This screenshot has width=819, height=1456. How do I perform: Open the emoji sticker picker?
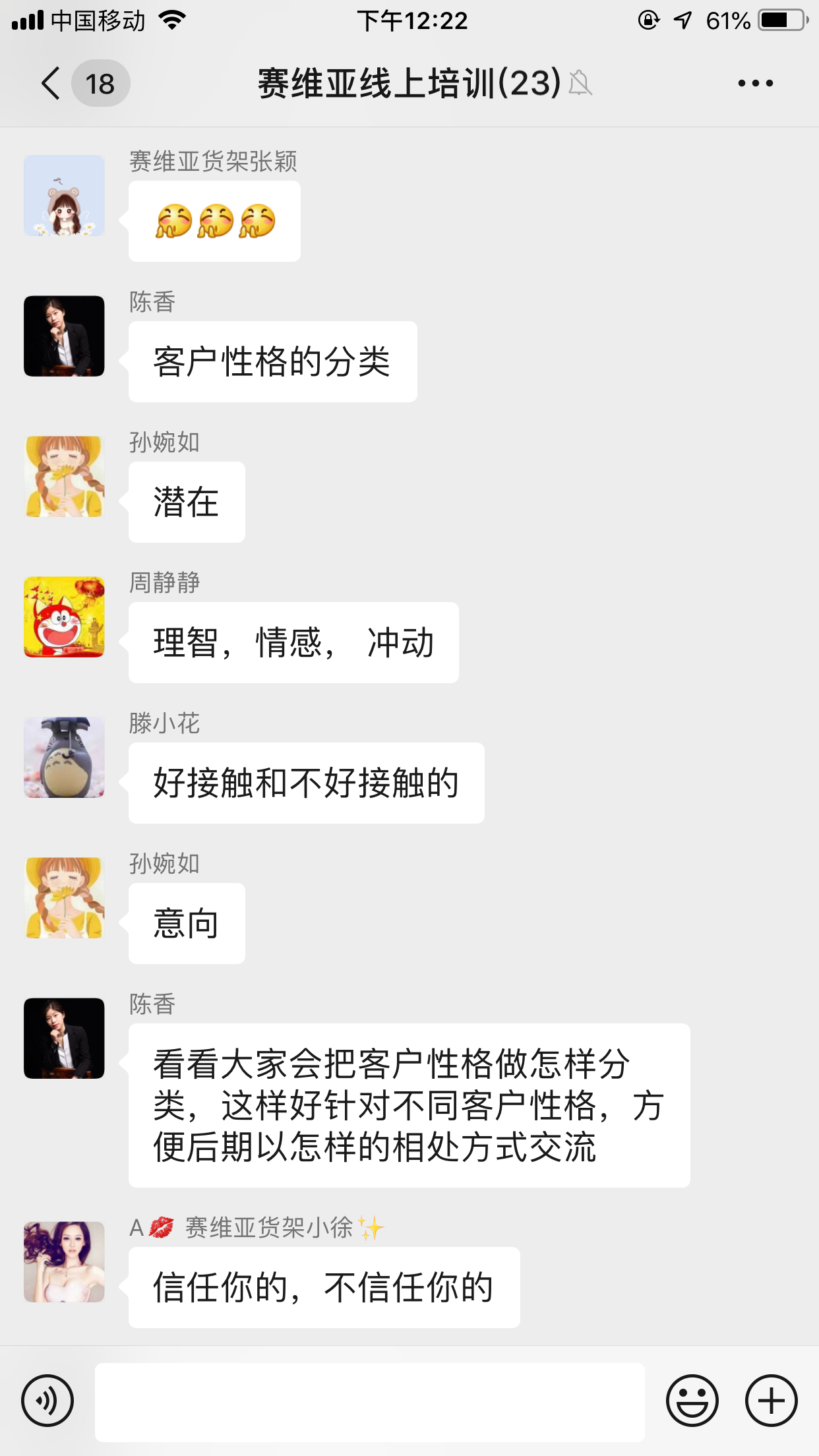click(692, 1401)
